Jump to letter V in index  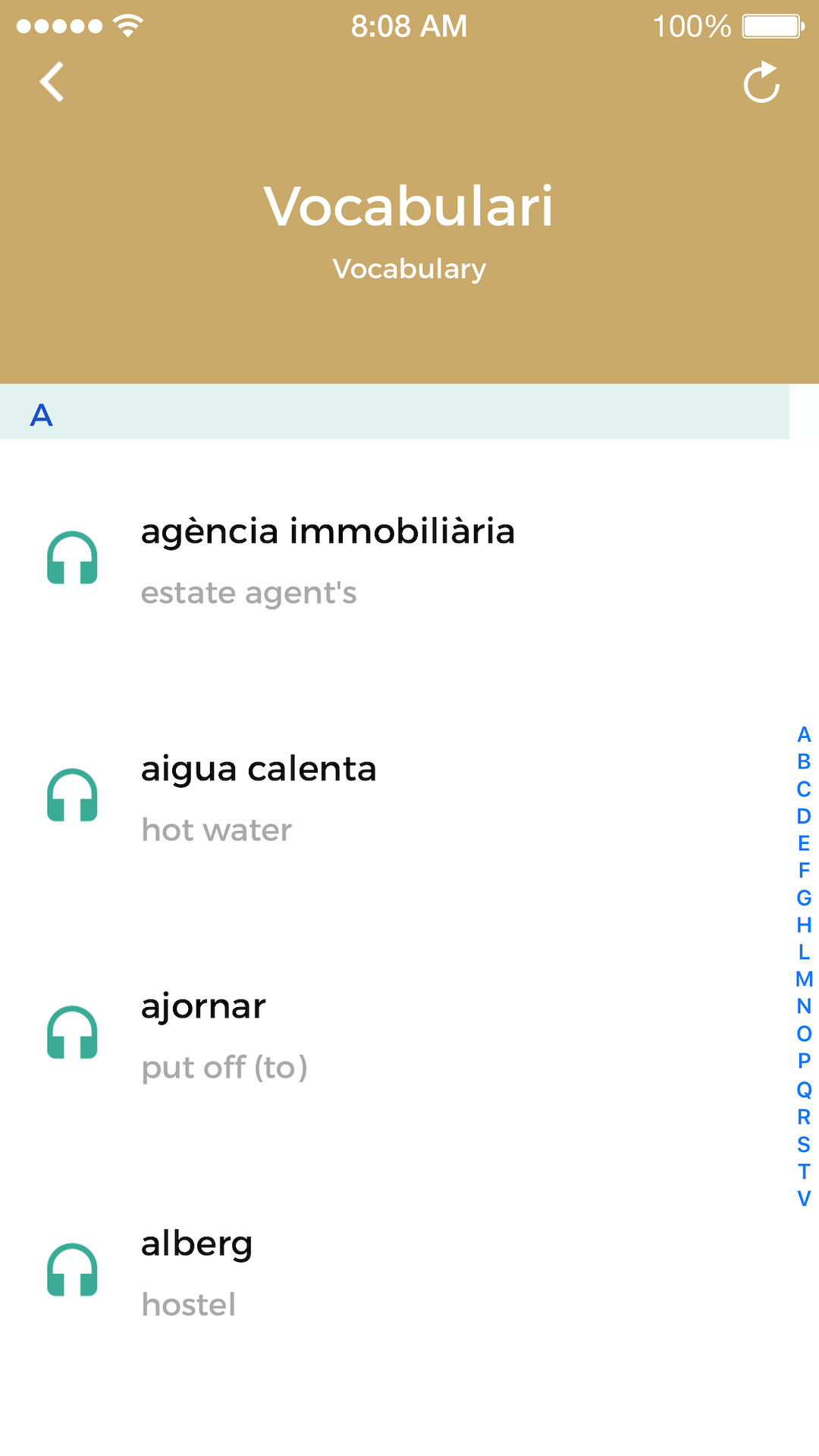(804, 1198)
